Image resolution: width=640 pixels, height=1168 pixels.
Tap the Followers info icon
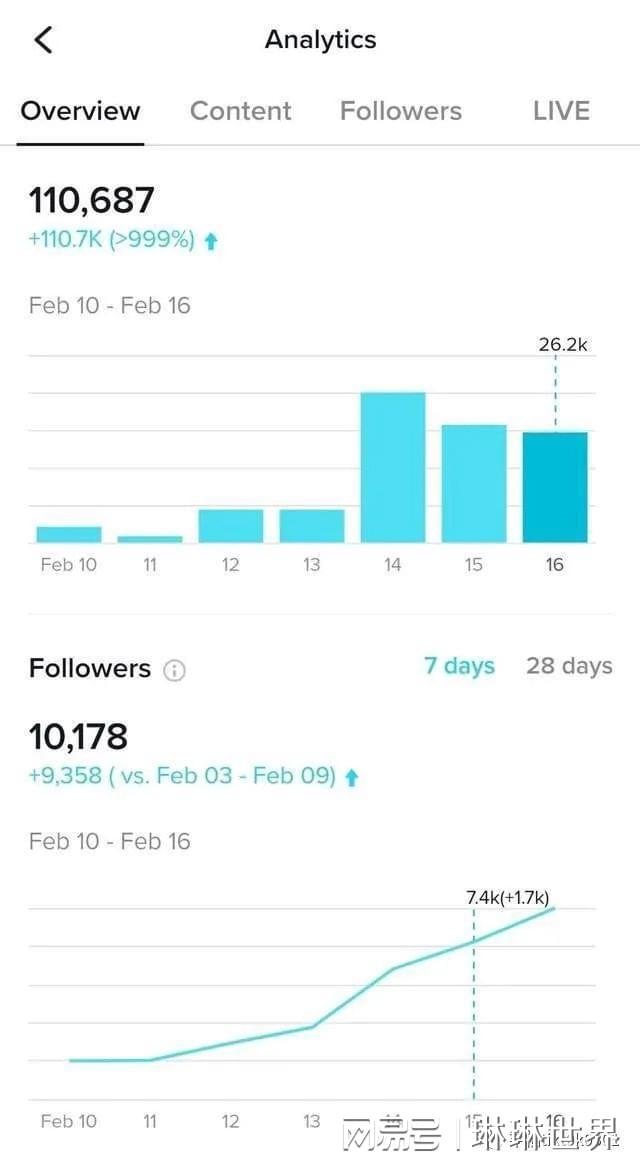pos(174,670)
